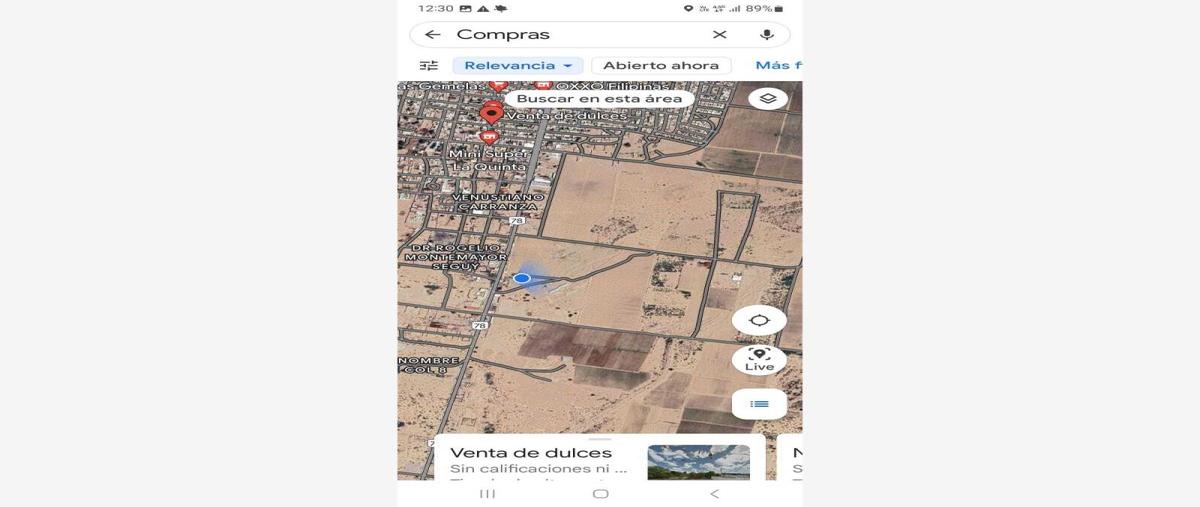Go back from the Compras search

(432, 35)
